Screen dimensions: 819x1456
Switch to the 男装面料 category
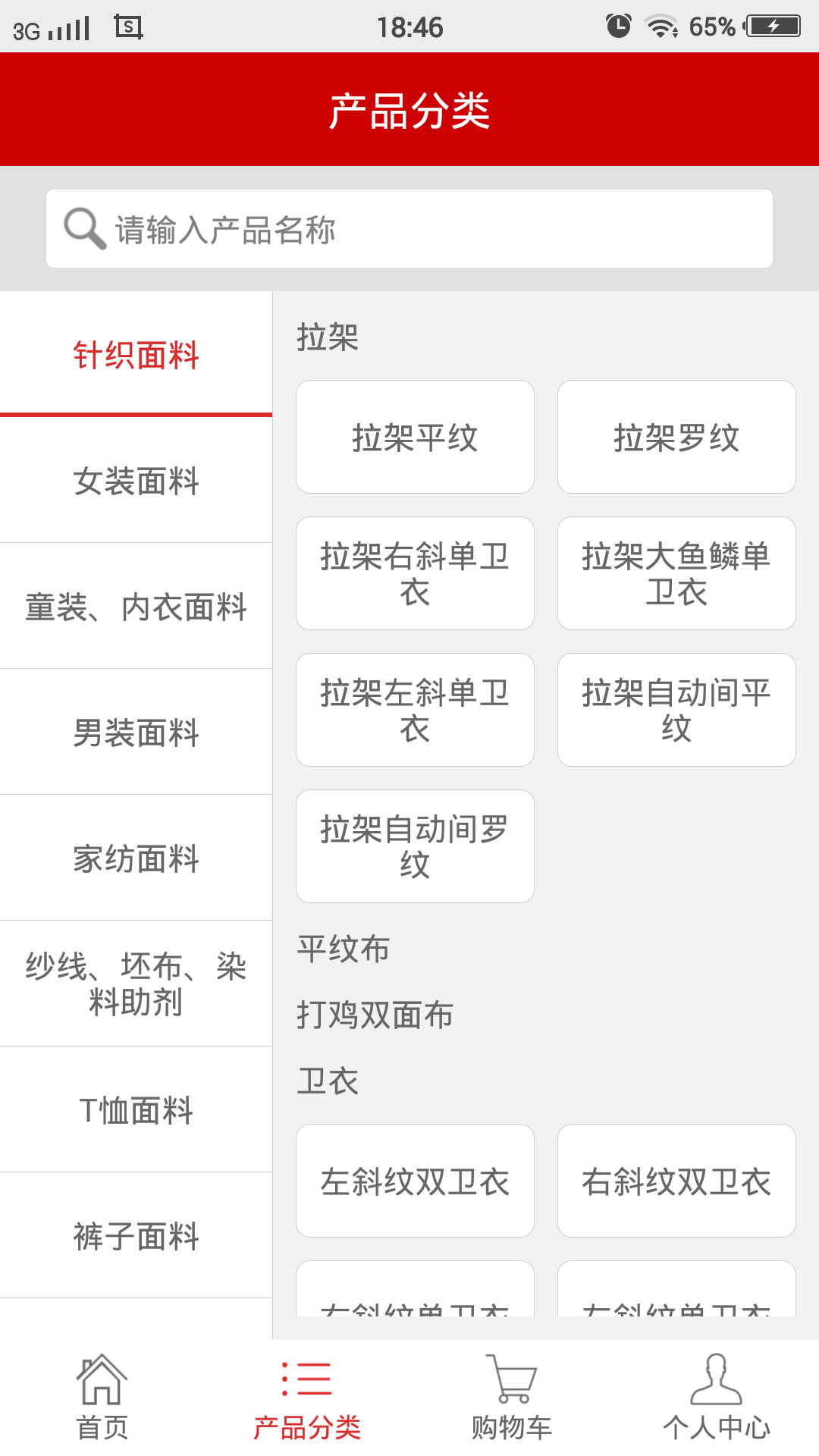pyautogui.click(x=136, y=733)
